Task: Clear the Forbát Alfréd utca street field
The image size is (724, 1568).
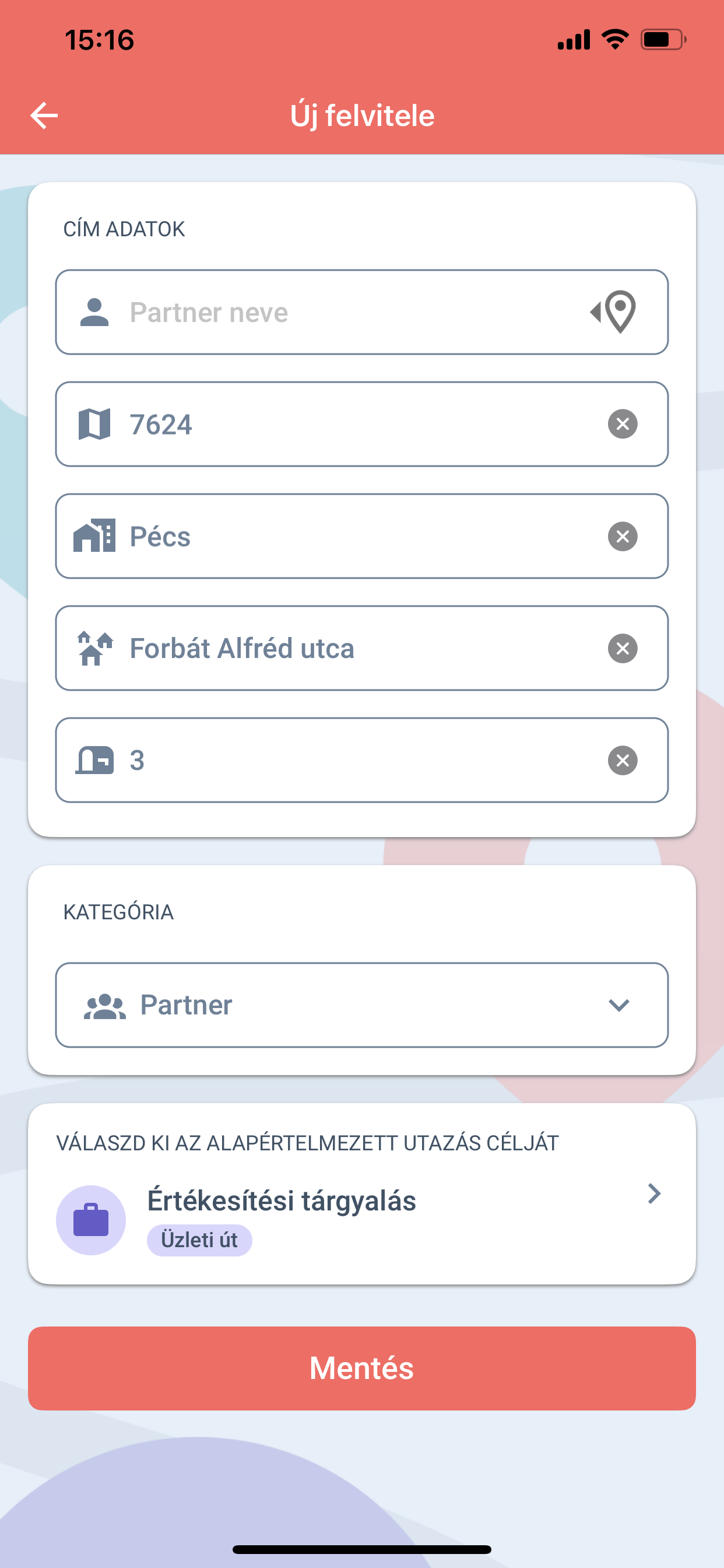Action: point(623,648)
